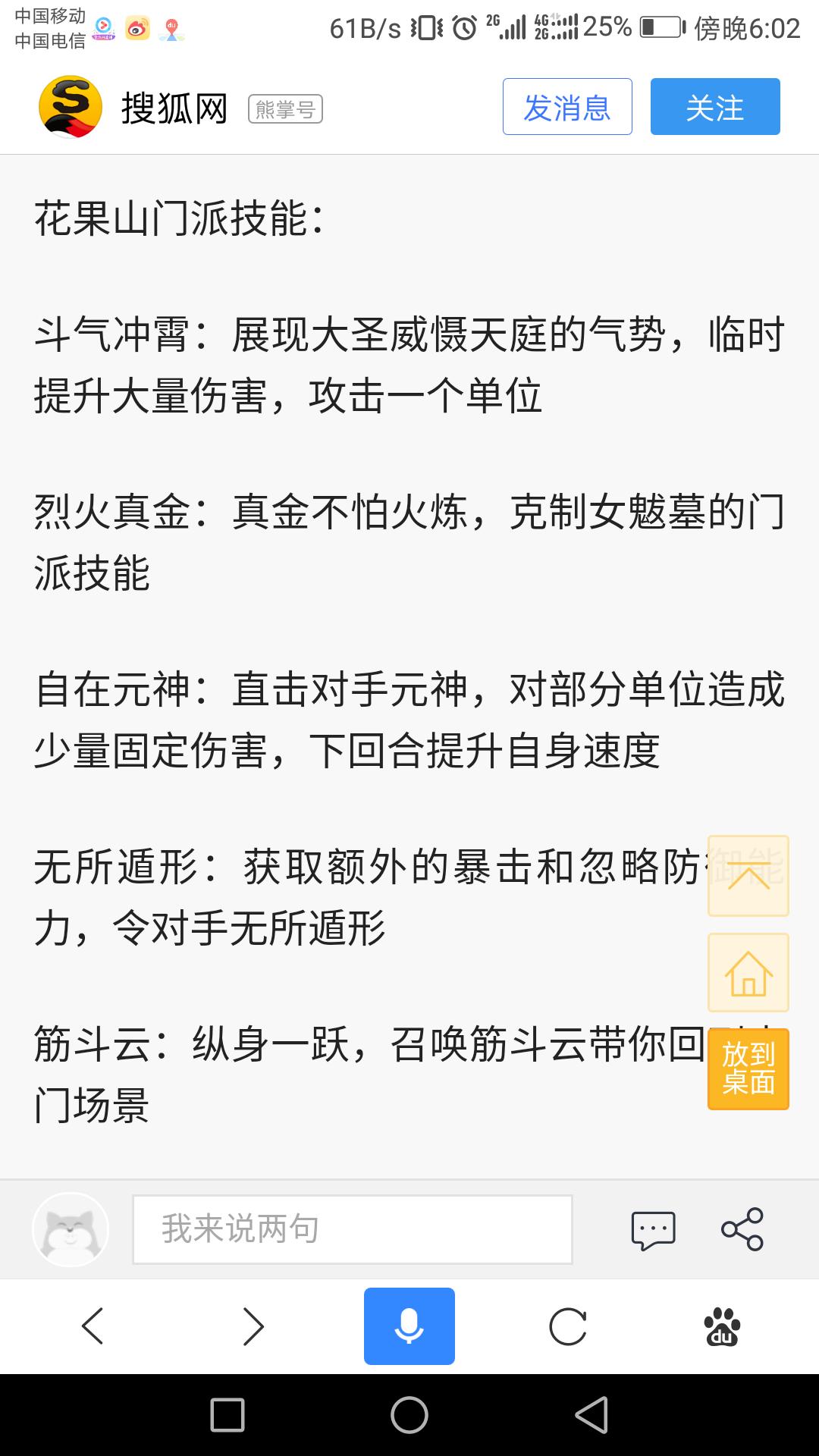
Task: Open the system recent apps button
Action: (x=227, y=1415)
